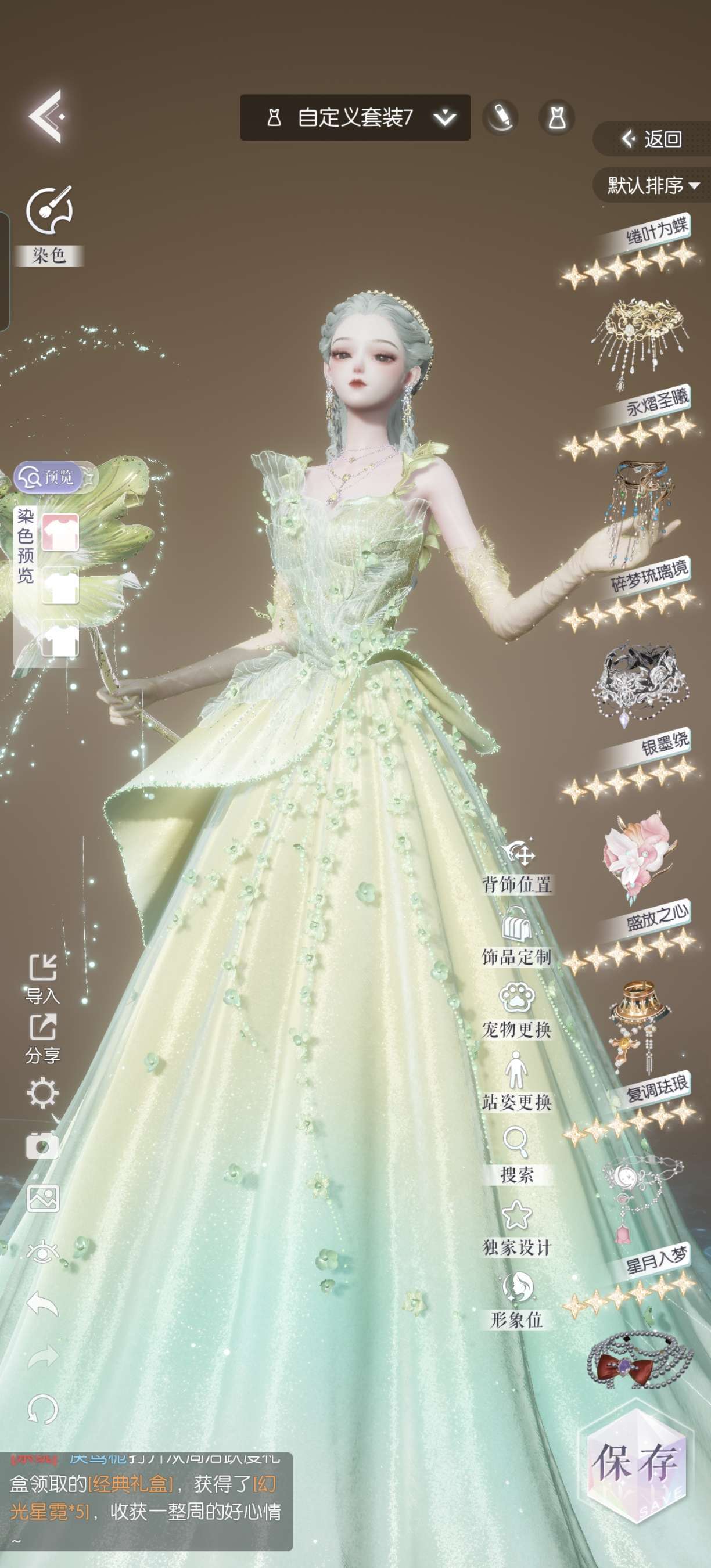Share the outfit via 分享
Viewport: 711px width, 1568px height.
coord(42,1038)
